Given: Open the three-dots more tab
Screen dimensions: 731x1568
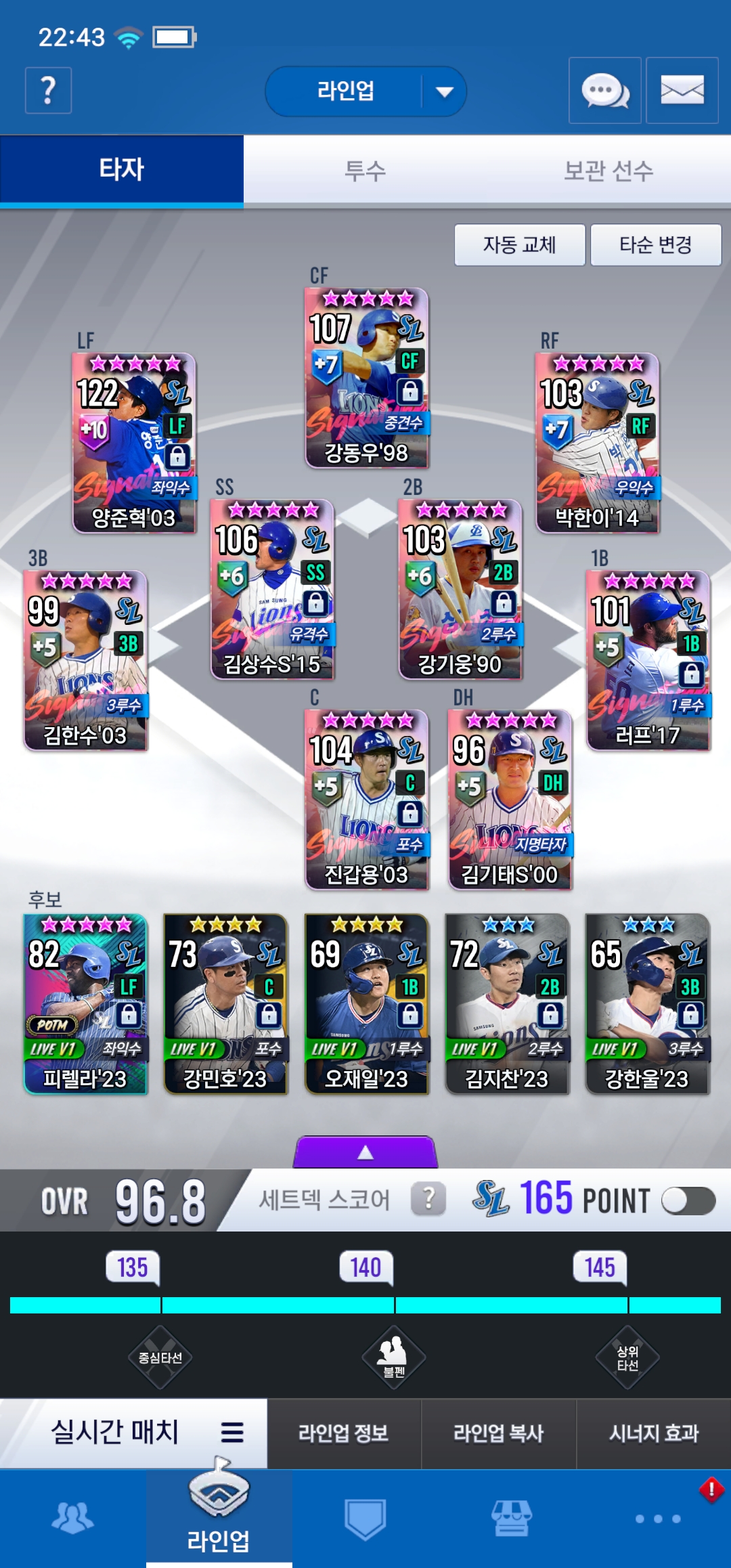Looking at the screenshot, I should pyautogui.click(x=658, y=1519).
